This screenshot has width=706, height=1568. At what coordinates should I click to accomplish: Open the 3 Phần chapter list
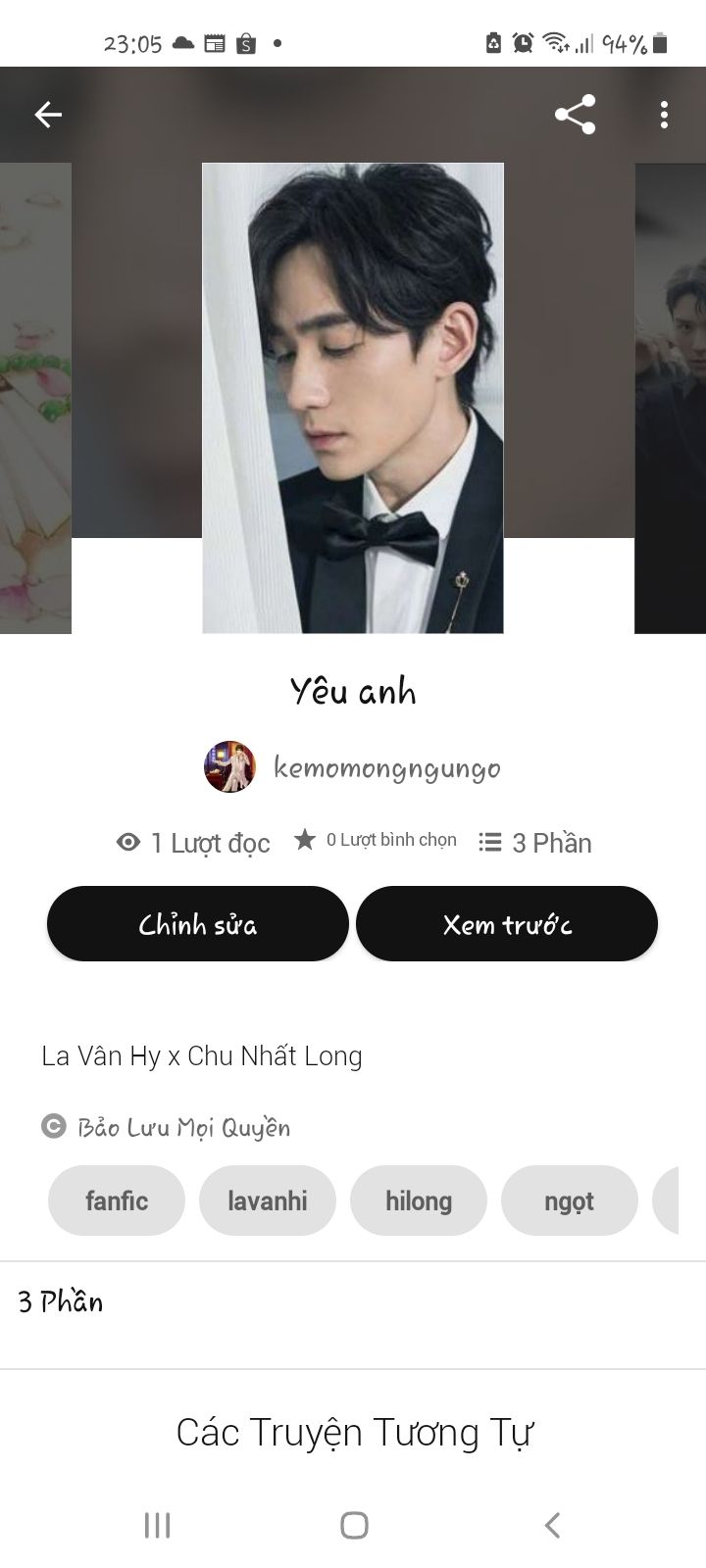click(x=61, y=1302)
